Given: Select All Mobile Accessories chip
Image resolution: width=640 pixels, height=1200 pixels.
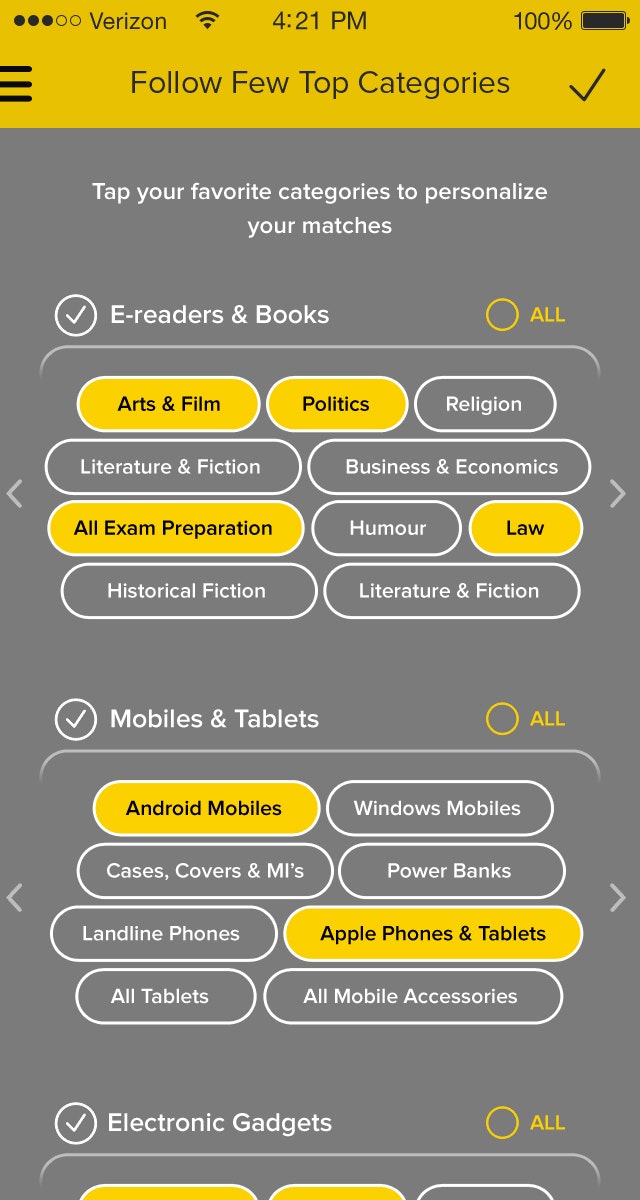Looking at the screenshot, I should pyautogui.click(x=411, y=996).
